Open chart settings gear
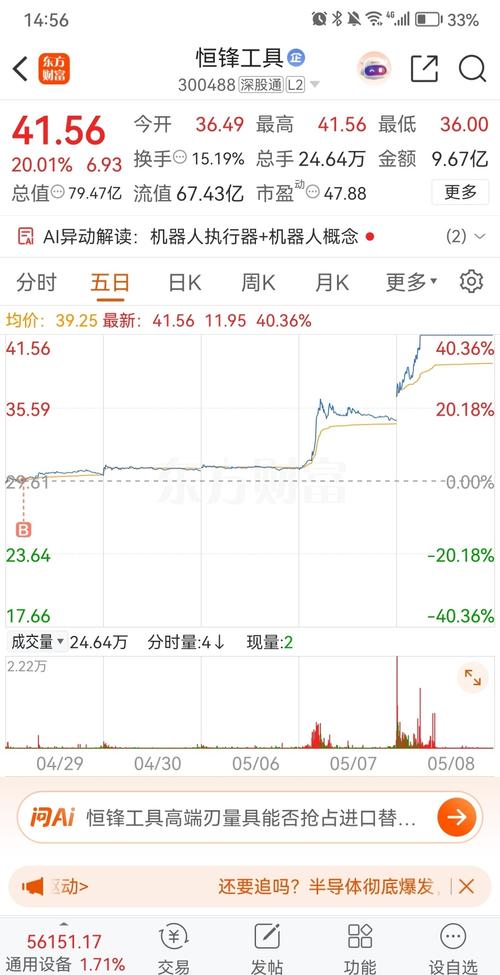500x975 pixels. pyautogui.click(x=471, y=282)
